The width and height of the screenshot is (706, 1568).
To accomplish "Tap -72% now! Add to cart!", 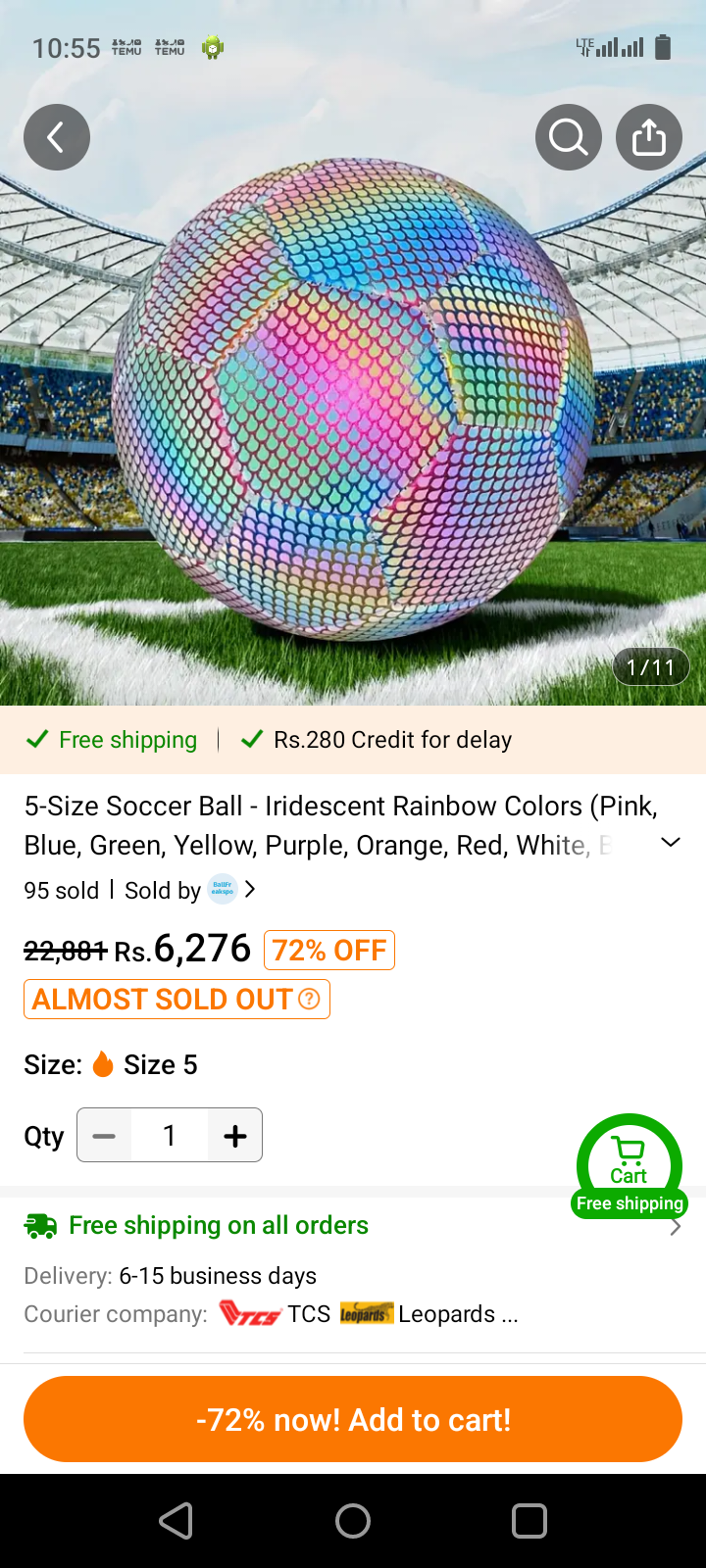I will pos(353,1419).
